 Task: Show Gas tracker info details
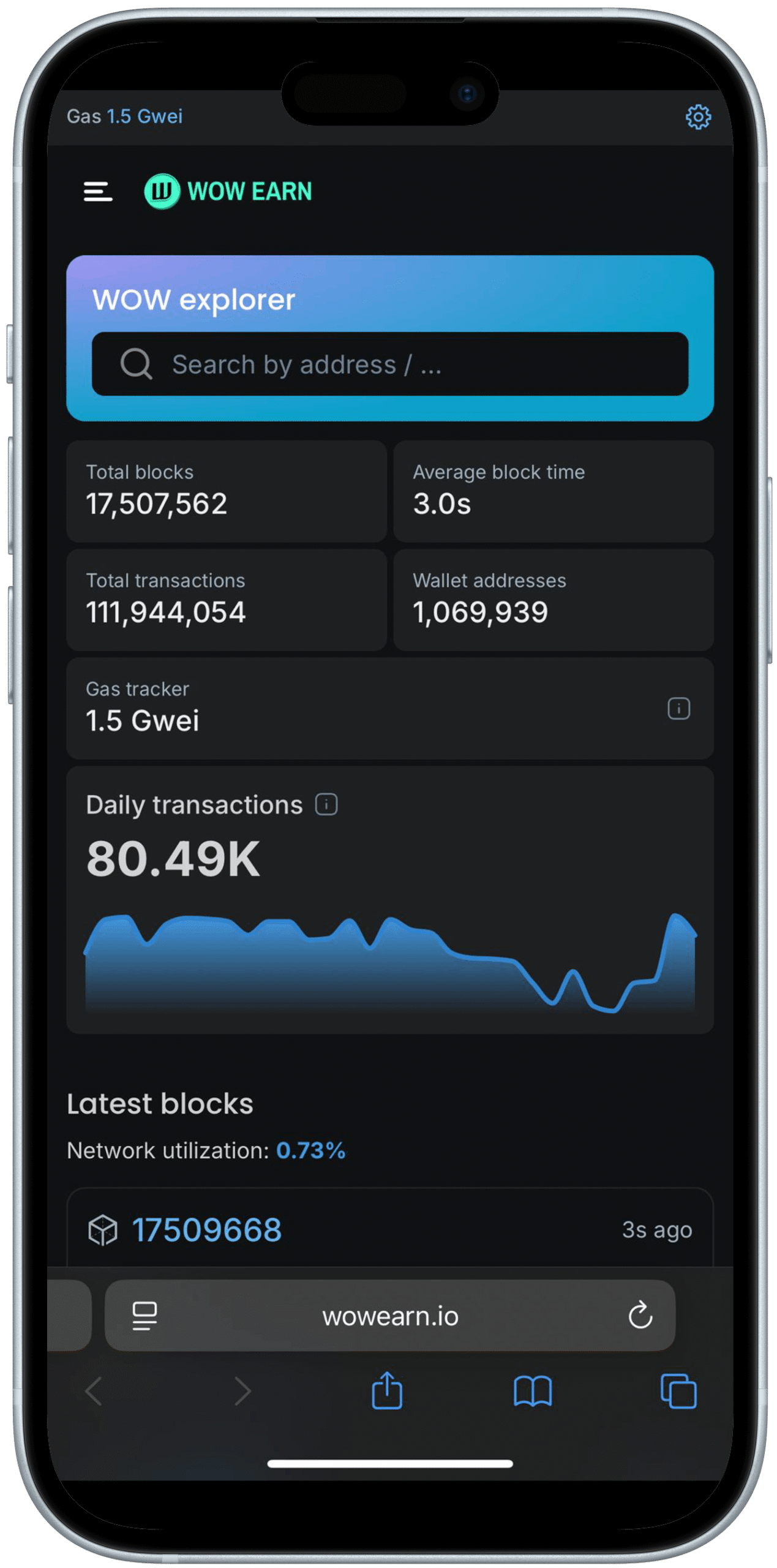pyautogui.click(x=677, y=707)
